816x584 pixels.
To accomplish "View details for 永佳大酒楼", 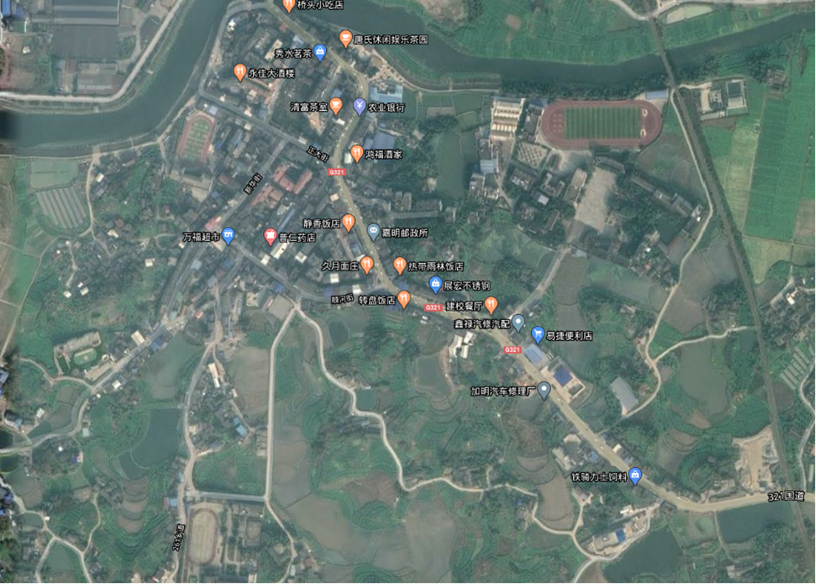I will (240, 72).
